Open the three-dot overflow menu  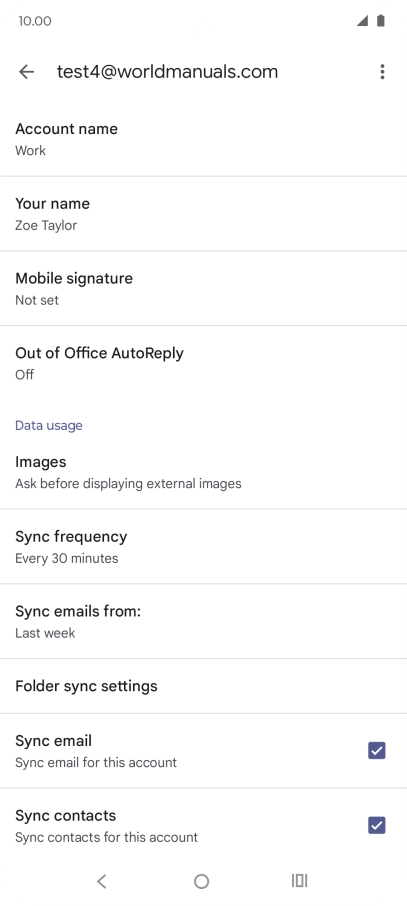tap(382, 72)
